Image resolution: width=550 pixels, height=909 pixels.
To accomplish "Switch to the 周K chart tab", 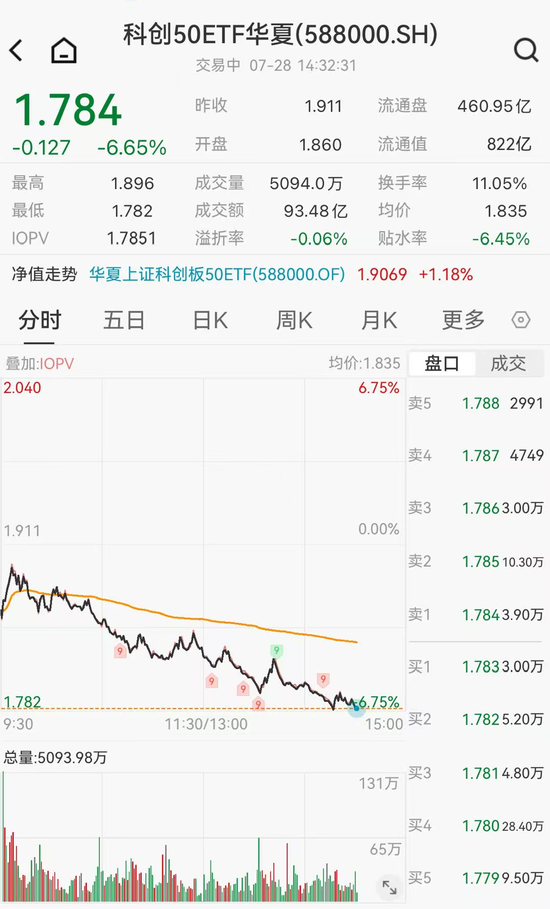I will coord(294,320).
